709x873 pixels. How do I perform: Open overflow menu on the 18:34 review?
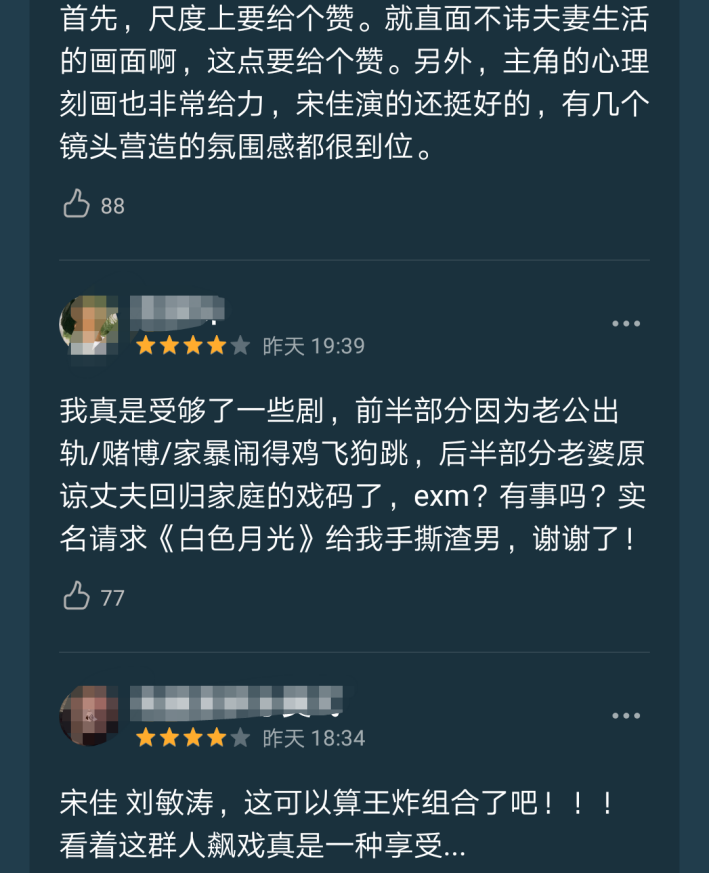[626, 716]
